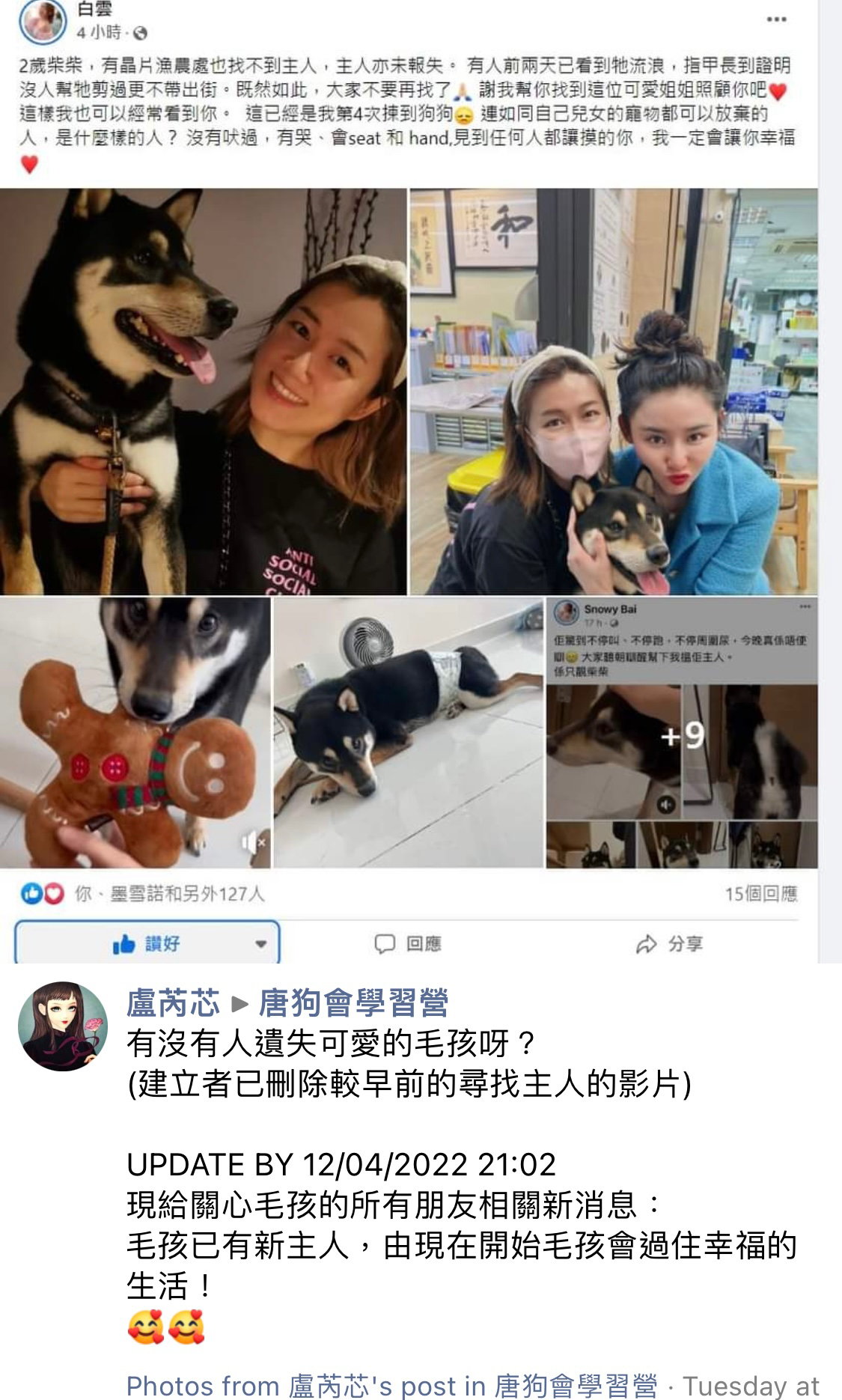This screenshot has width=842, height=1400.
Task: Open 盧芮芯's profile picture avatar
Action: (63, 1026)
